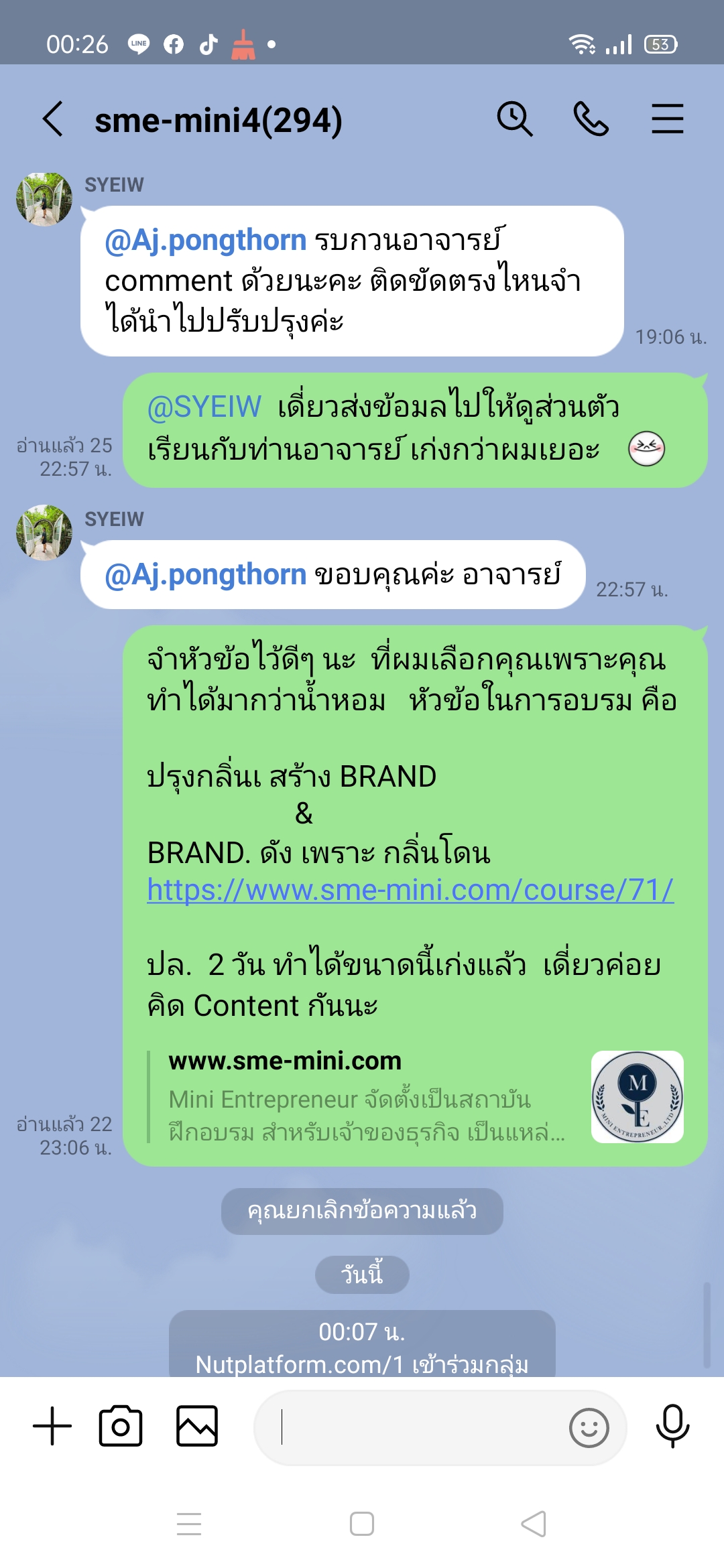Search messages in this chat
Image resolution: width=724 pixels, height=1568 pixels.
(x=514, y=119)
